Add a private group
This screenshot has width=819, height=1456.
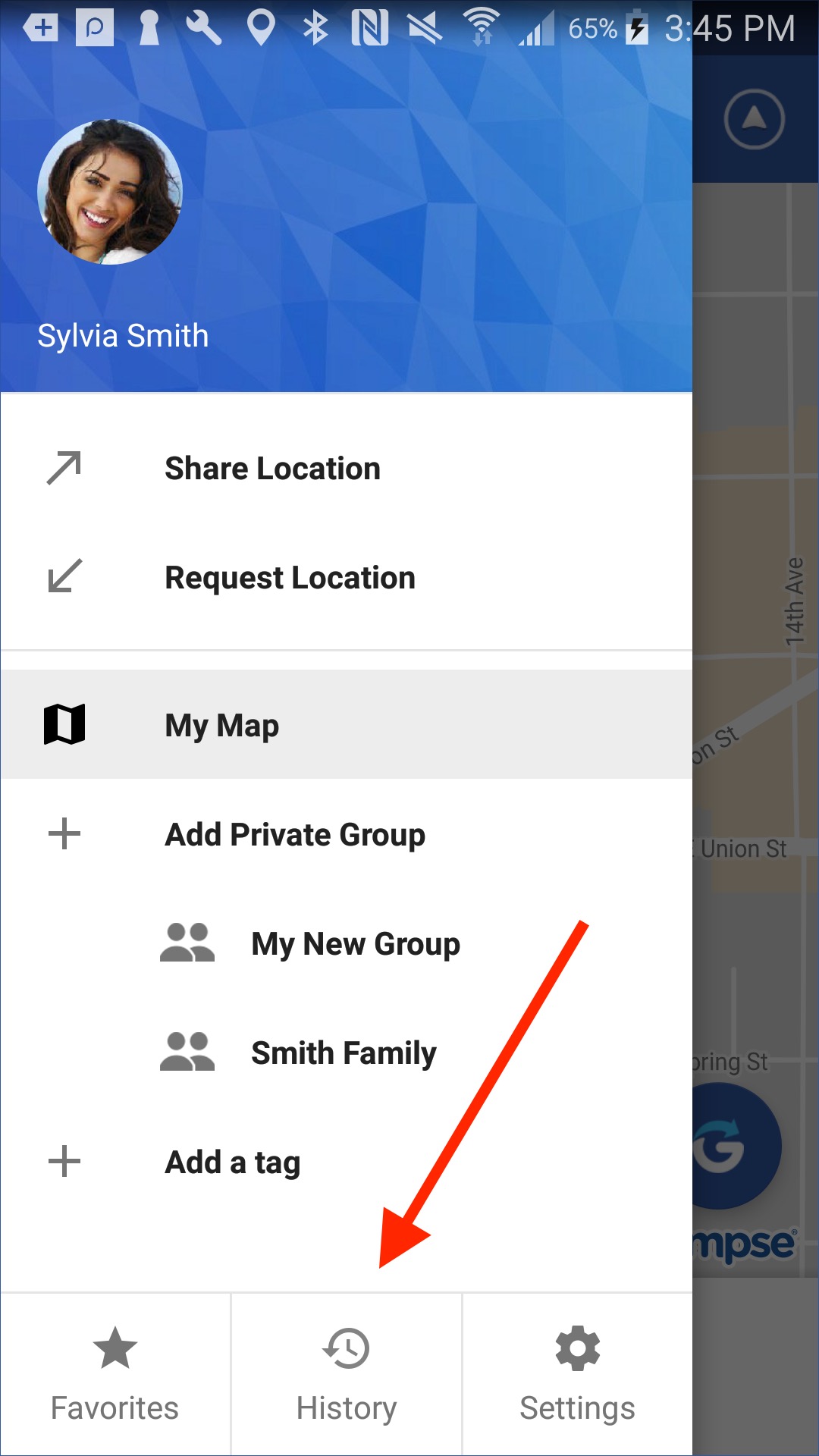coord(294,834)
